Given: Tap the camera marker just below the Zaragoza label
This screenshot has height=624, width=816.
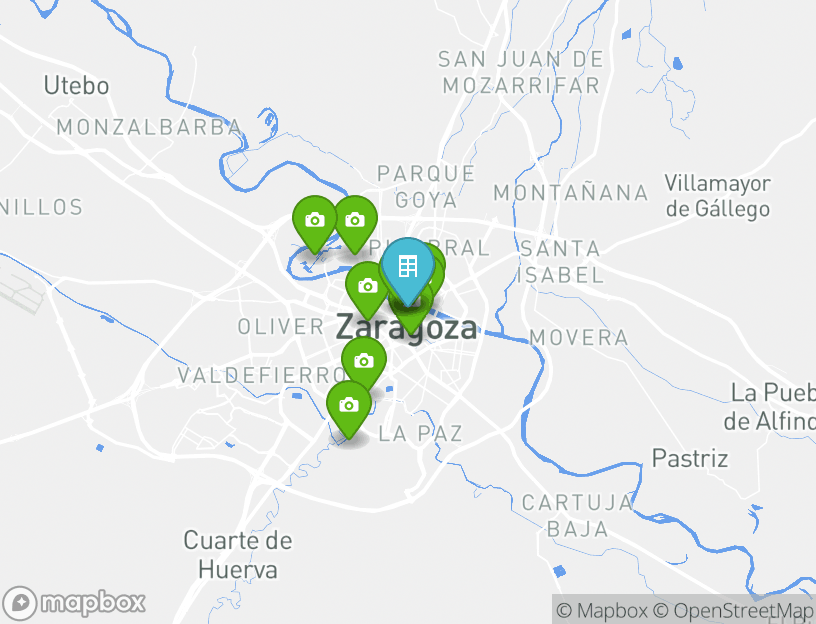Looking at the screenshot, I should (364, 361).
